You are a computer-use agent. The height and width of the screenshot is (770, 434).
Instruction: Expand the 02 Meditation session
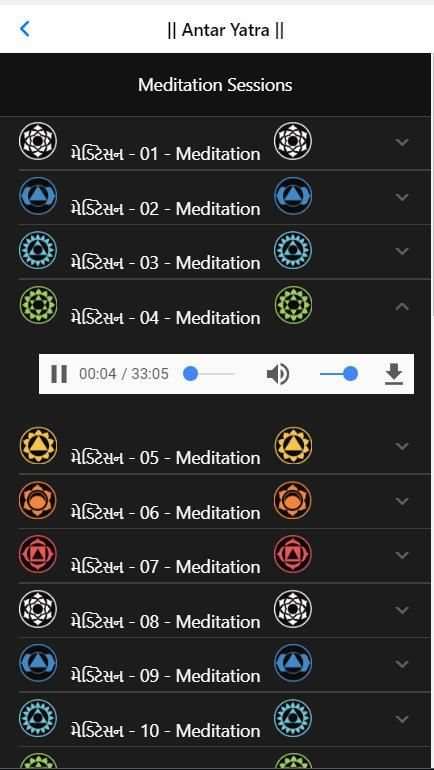[402, 197]
